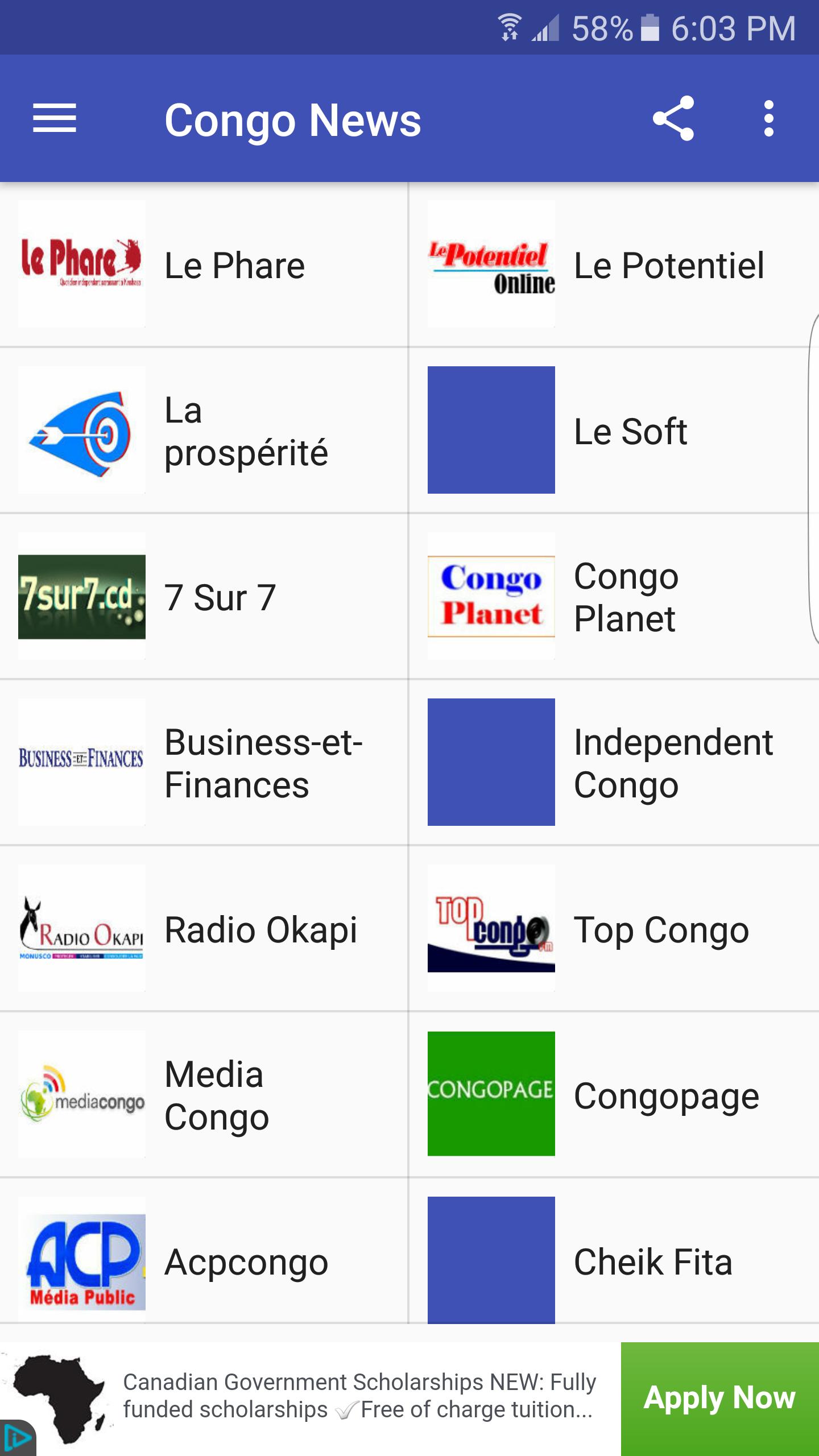Open the overflow menu
The image size is (819, 1456).
click(769, 118)
